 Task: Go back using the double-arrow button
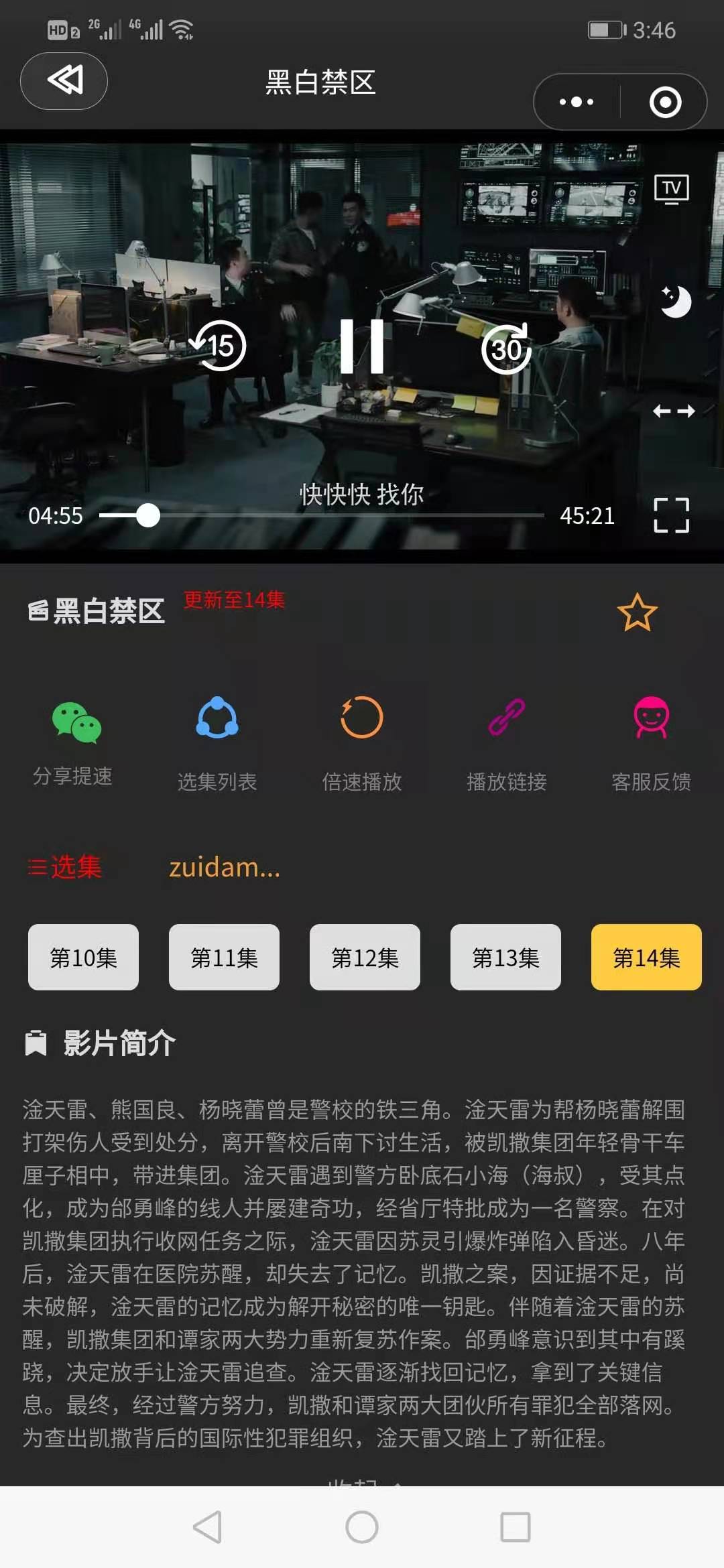pos(64,81)
